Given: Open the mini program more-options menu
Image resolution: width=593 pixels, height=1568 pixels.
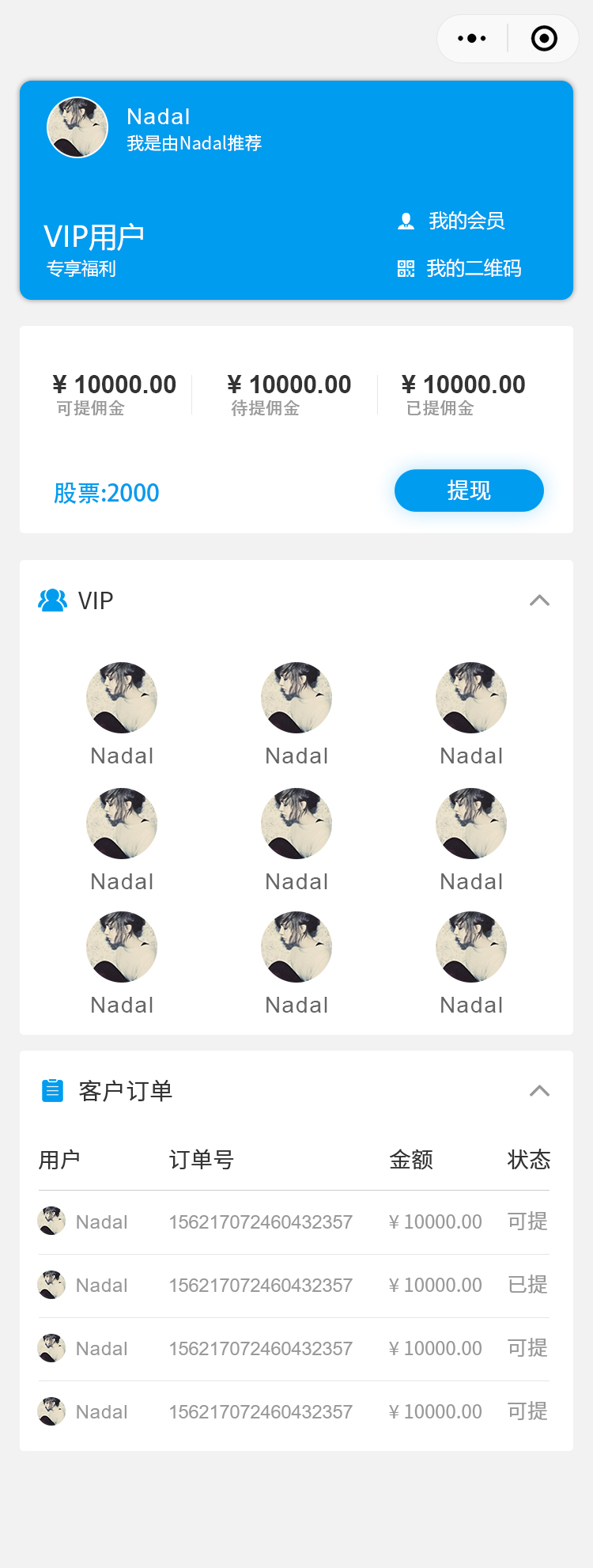Looking at the screenshot, I should (x=472, y=38).
